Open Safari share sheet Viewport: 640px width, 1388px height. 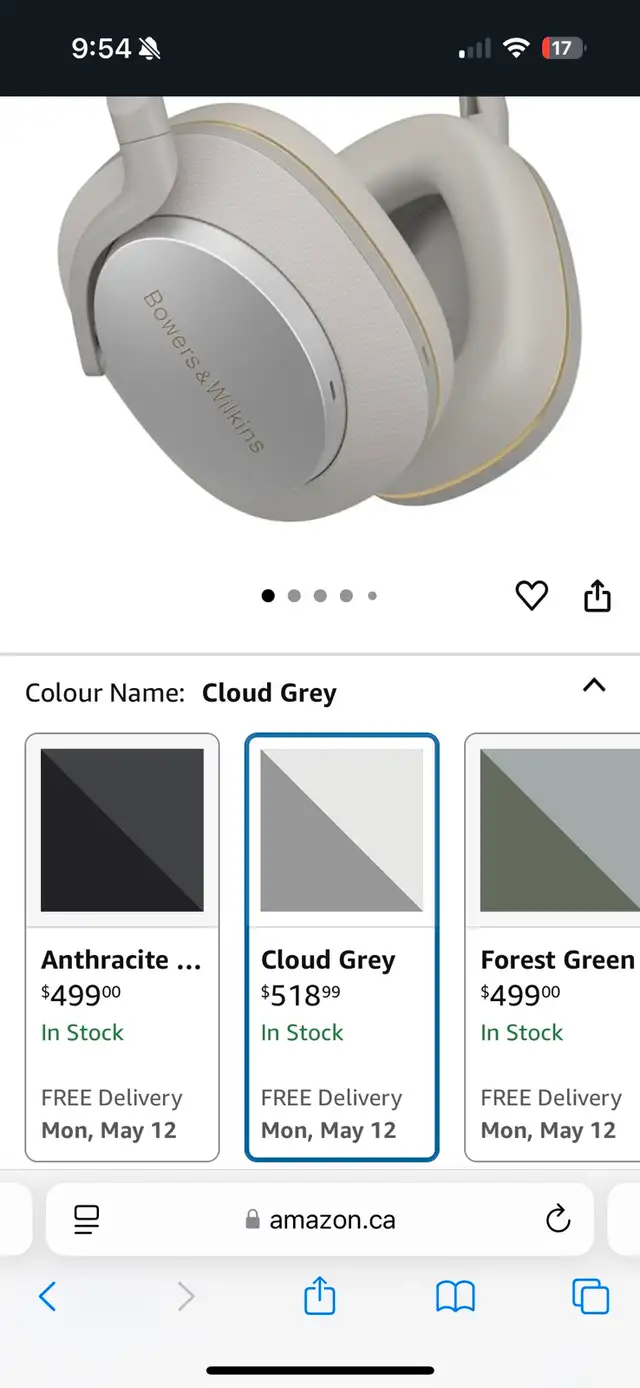pyautogui.click(x=320, y=1297)
